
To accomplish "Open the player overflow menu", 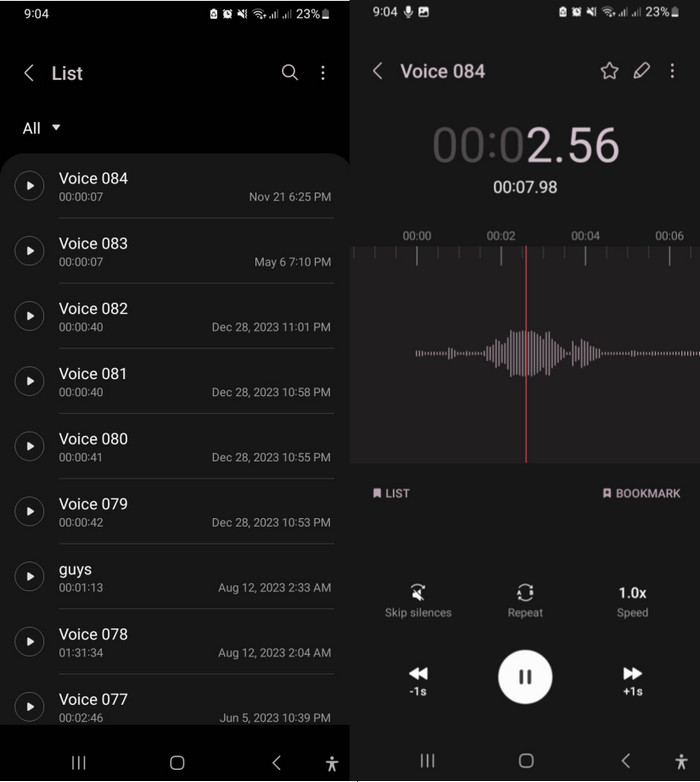I will coord(672,71).
